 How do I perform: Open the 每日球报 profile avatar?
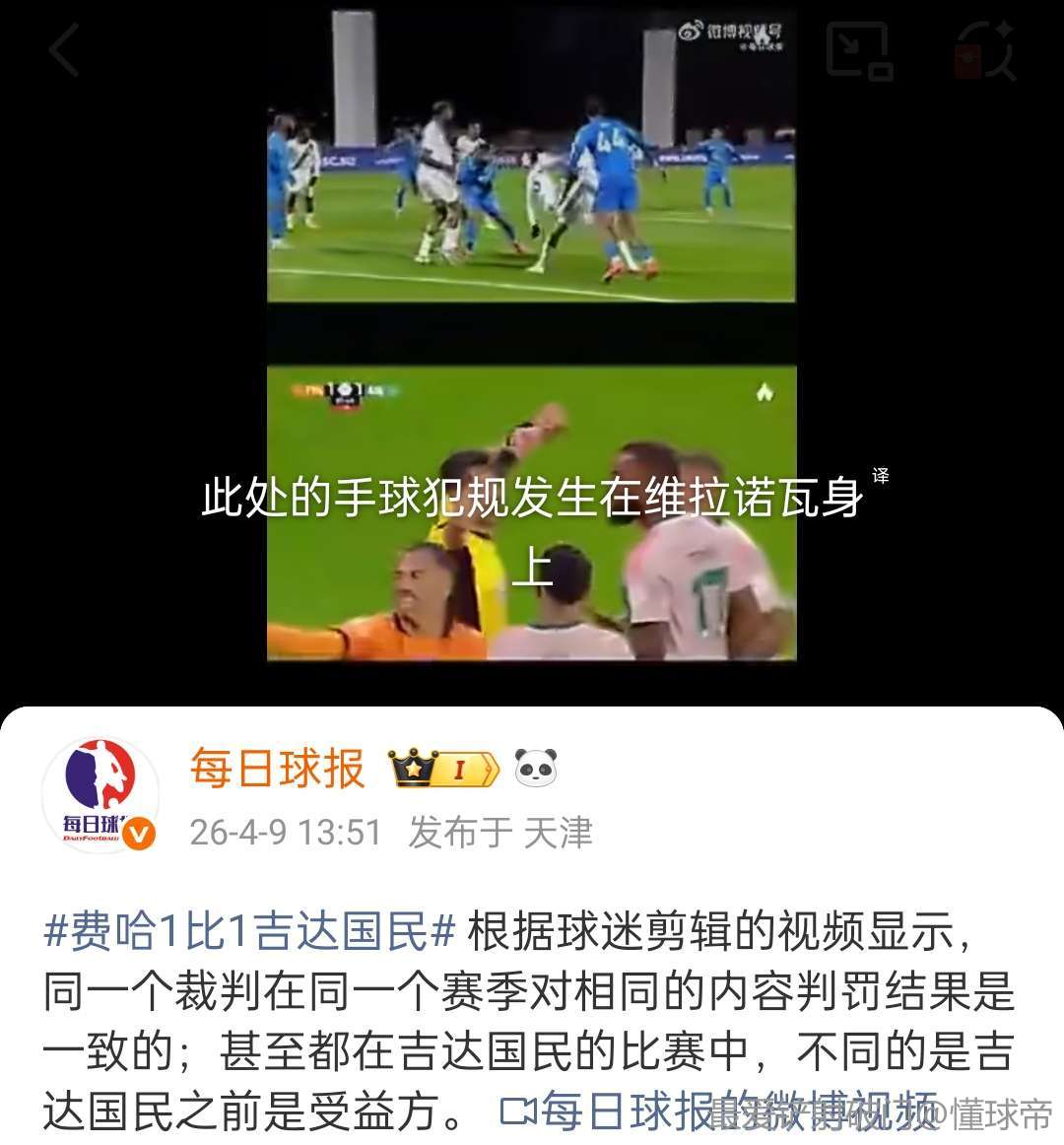(100, 794)
